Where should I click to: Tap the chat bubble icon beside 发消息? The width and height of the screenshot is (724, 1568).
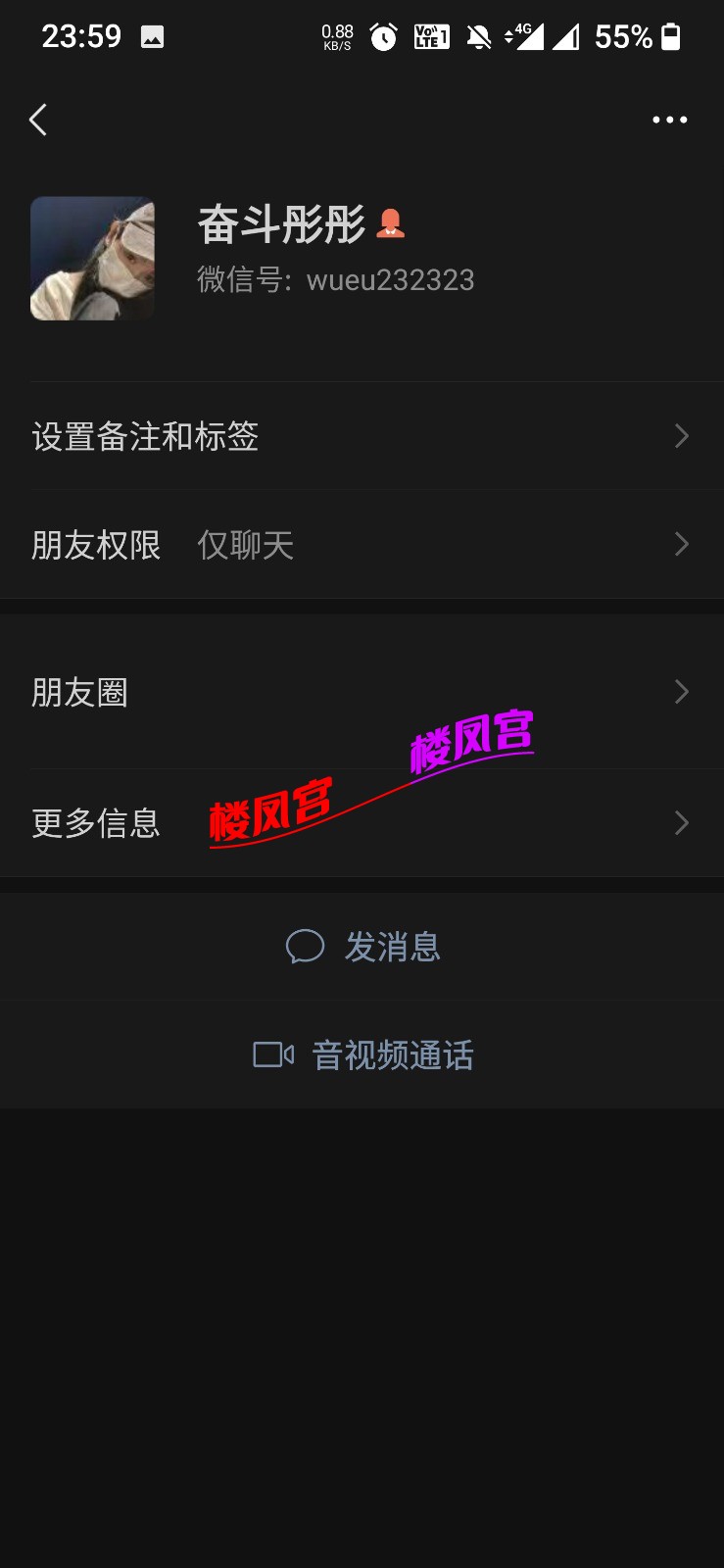point(306,946)
